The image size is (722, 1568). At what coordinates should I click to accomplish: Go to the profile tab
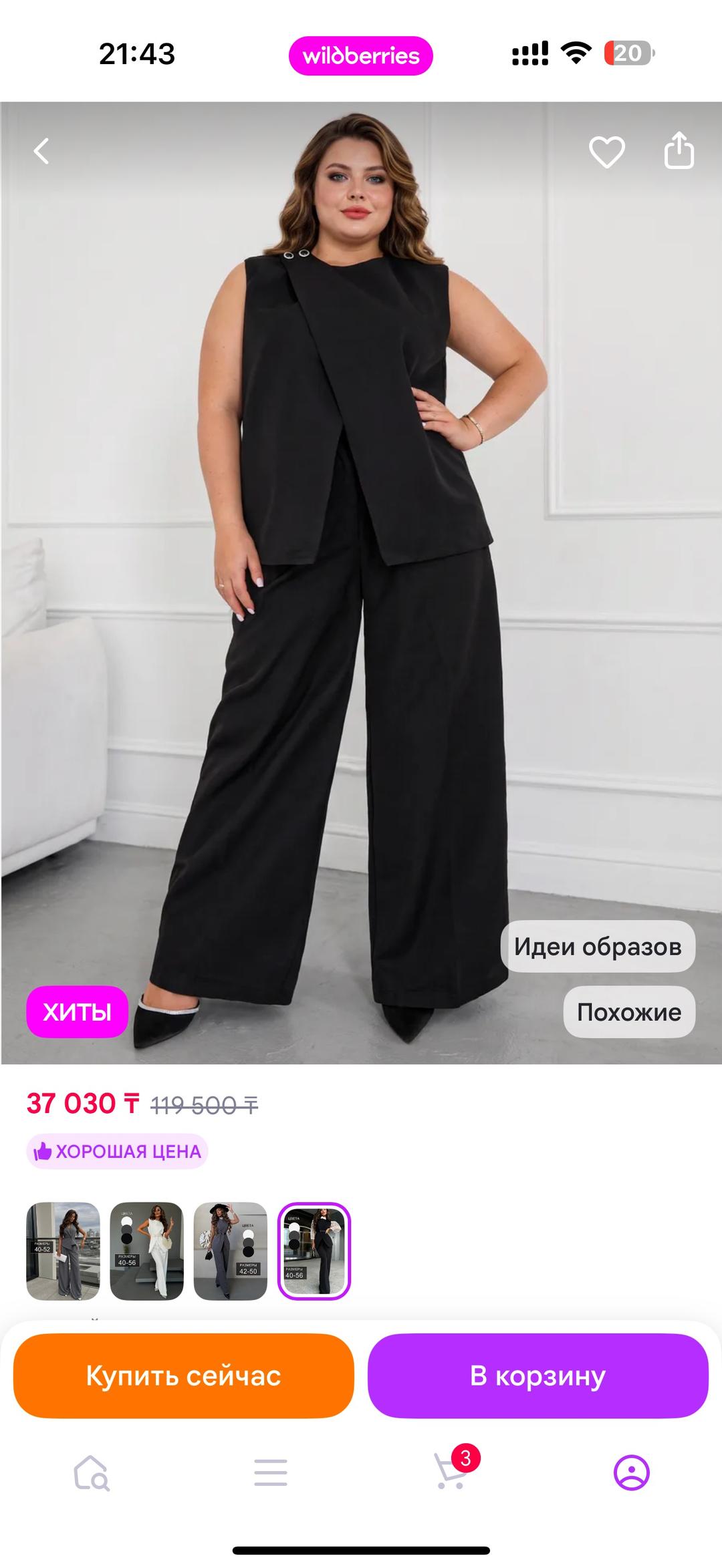631,1472
